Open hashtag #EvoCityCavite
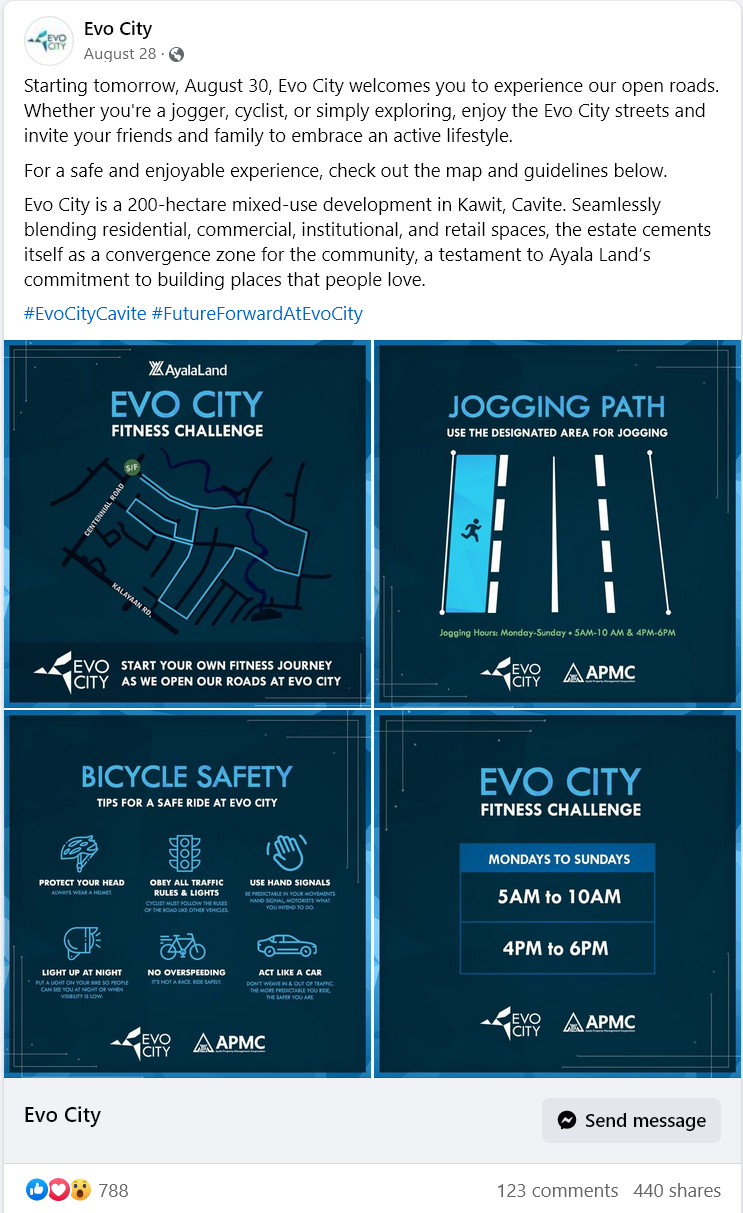This screenshot has width=743, height=1213. (85, 314)
